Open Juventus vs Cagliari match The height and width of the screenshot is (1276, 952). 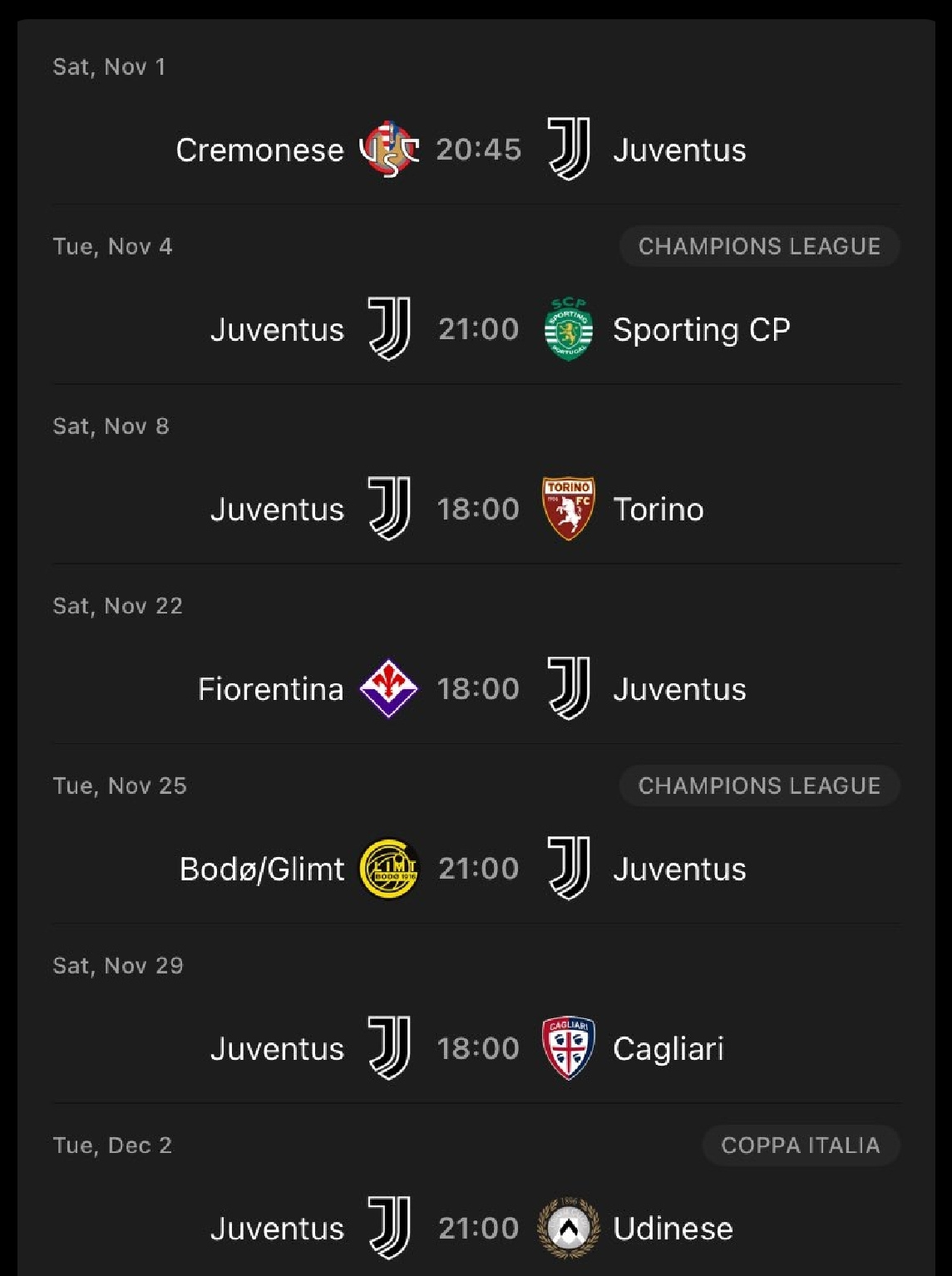[477, 1048]
